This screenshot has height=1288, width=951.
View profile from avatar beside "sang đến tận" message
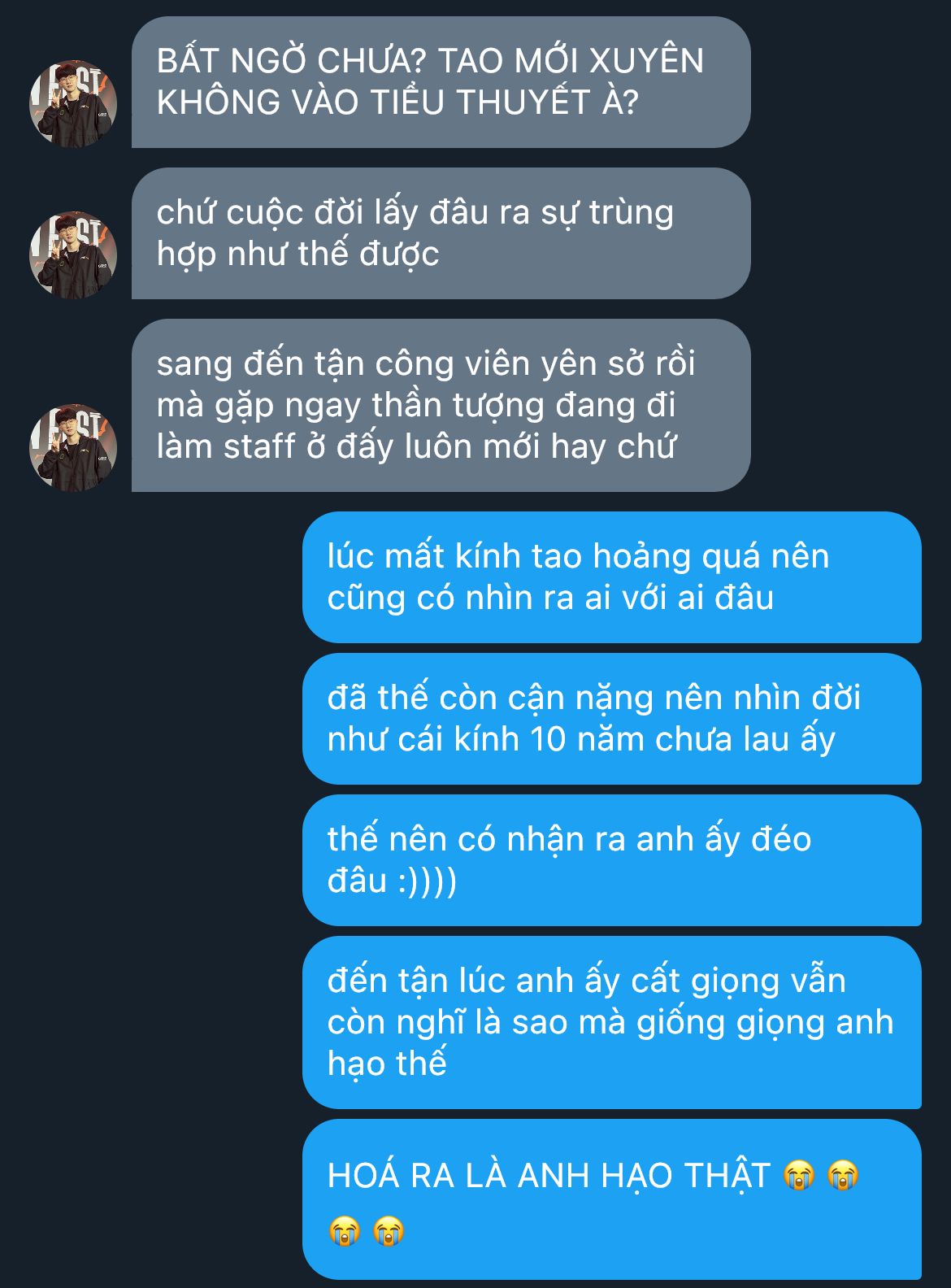click(73, 447)
